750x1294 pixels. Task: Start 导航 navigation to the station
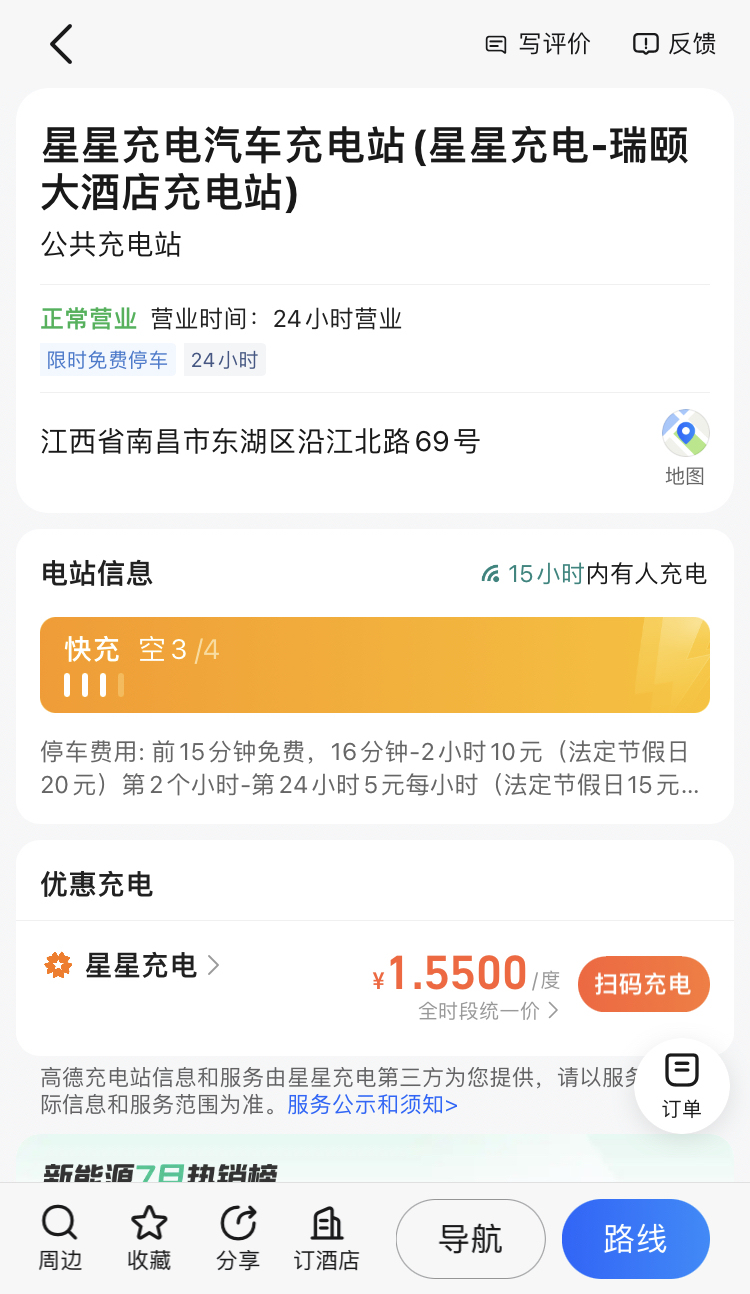click(x=471, y=1239)
